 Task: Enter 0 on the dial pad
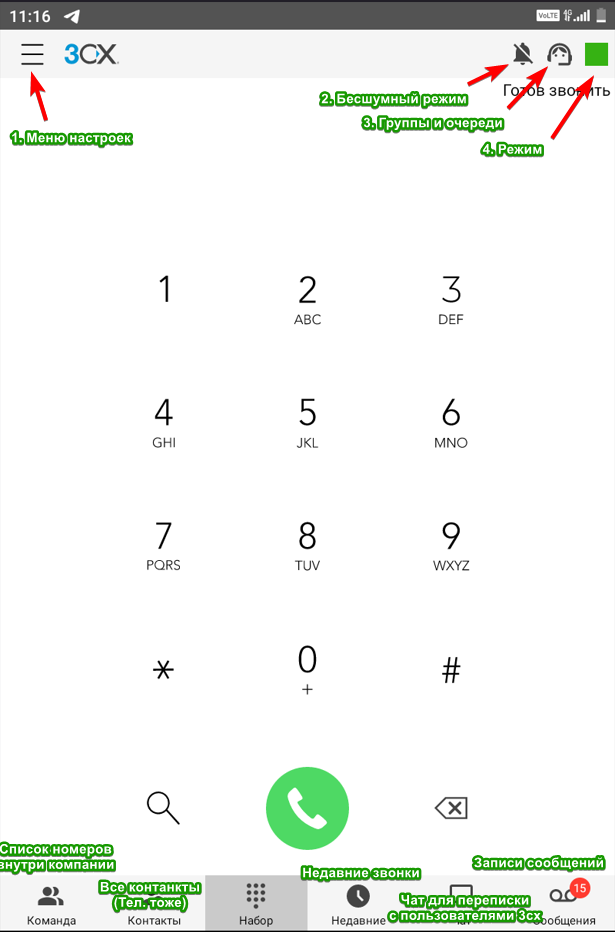tap(307, 667)
